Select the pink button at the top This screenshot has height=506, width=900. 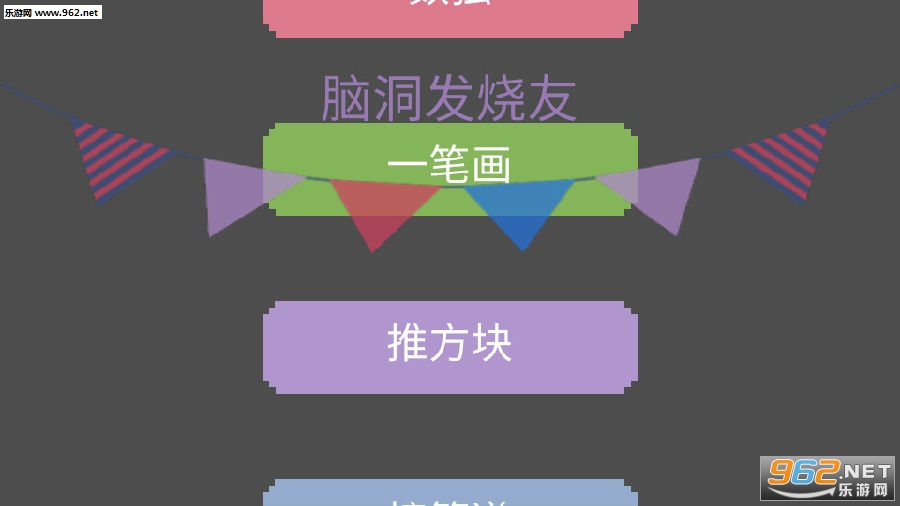450,16
